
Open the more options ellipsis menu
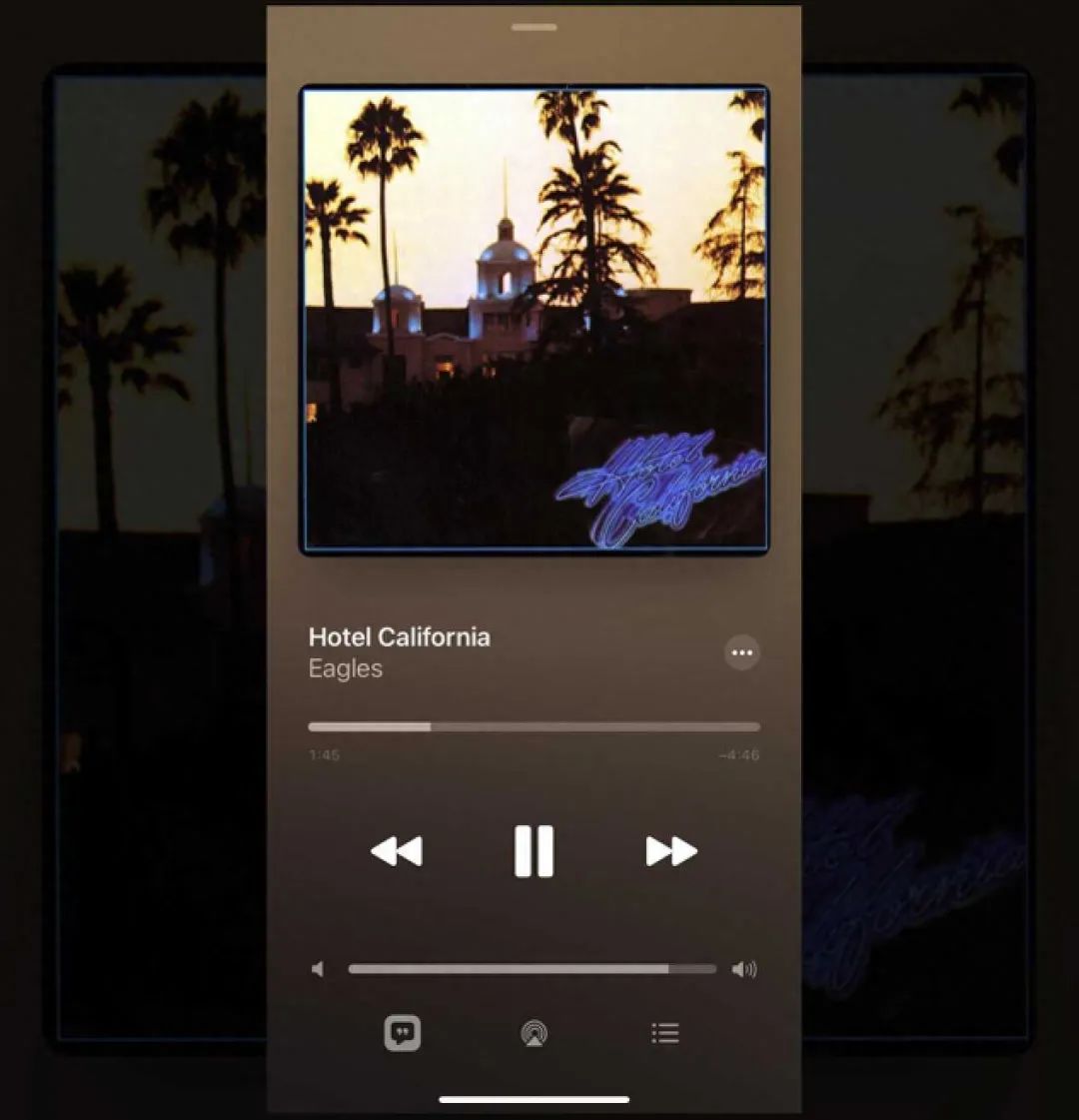coord(741,652)
